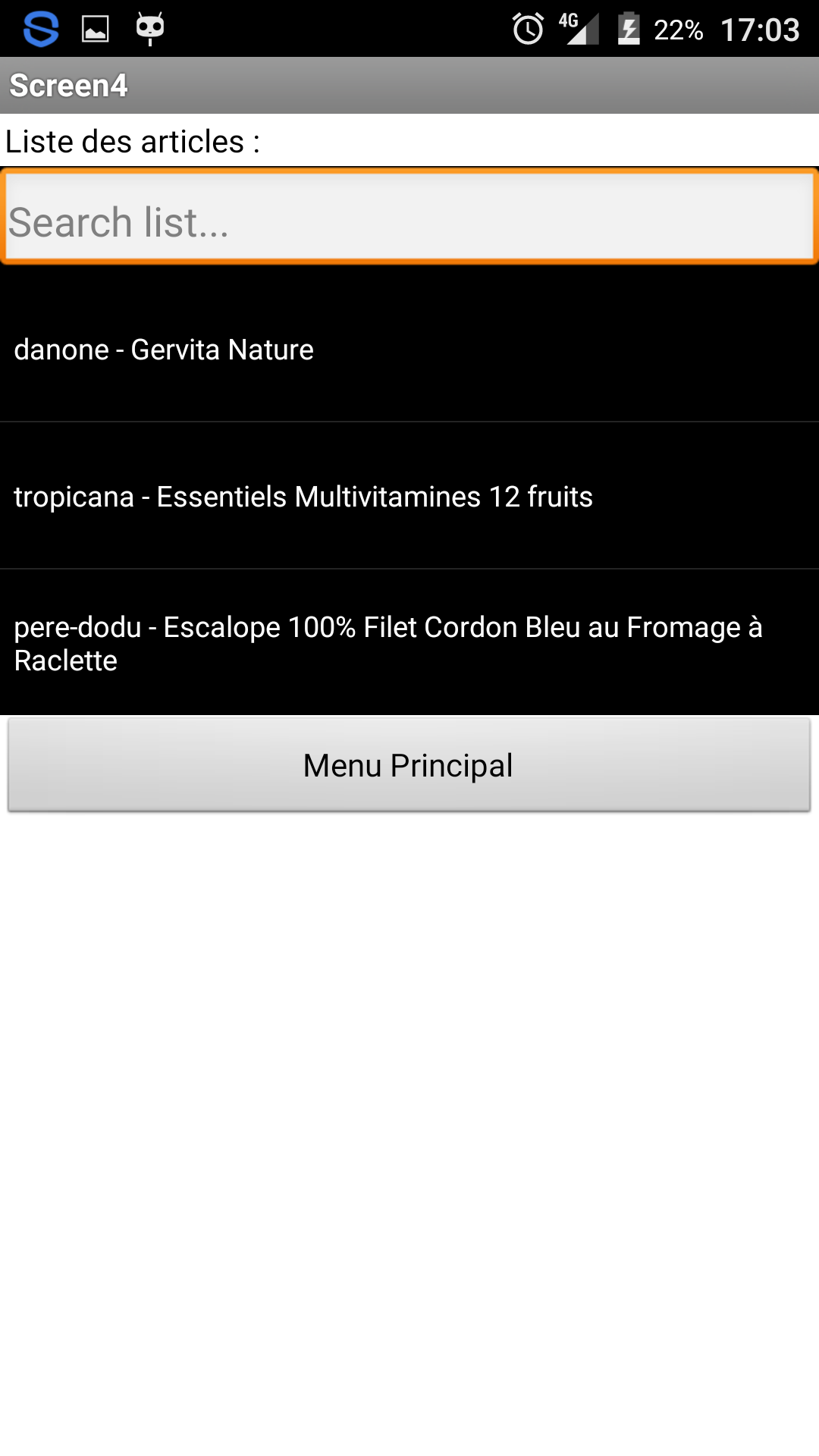Go to Menu Principal
This screenshot has height=1456, width=819.
pyautogui.click(x=409, y=765)
